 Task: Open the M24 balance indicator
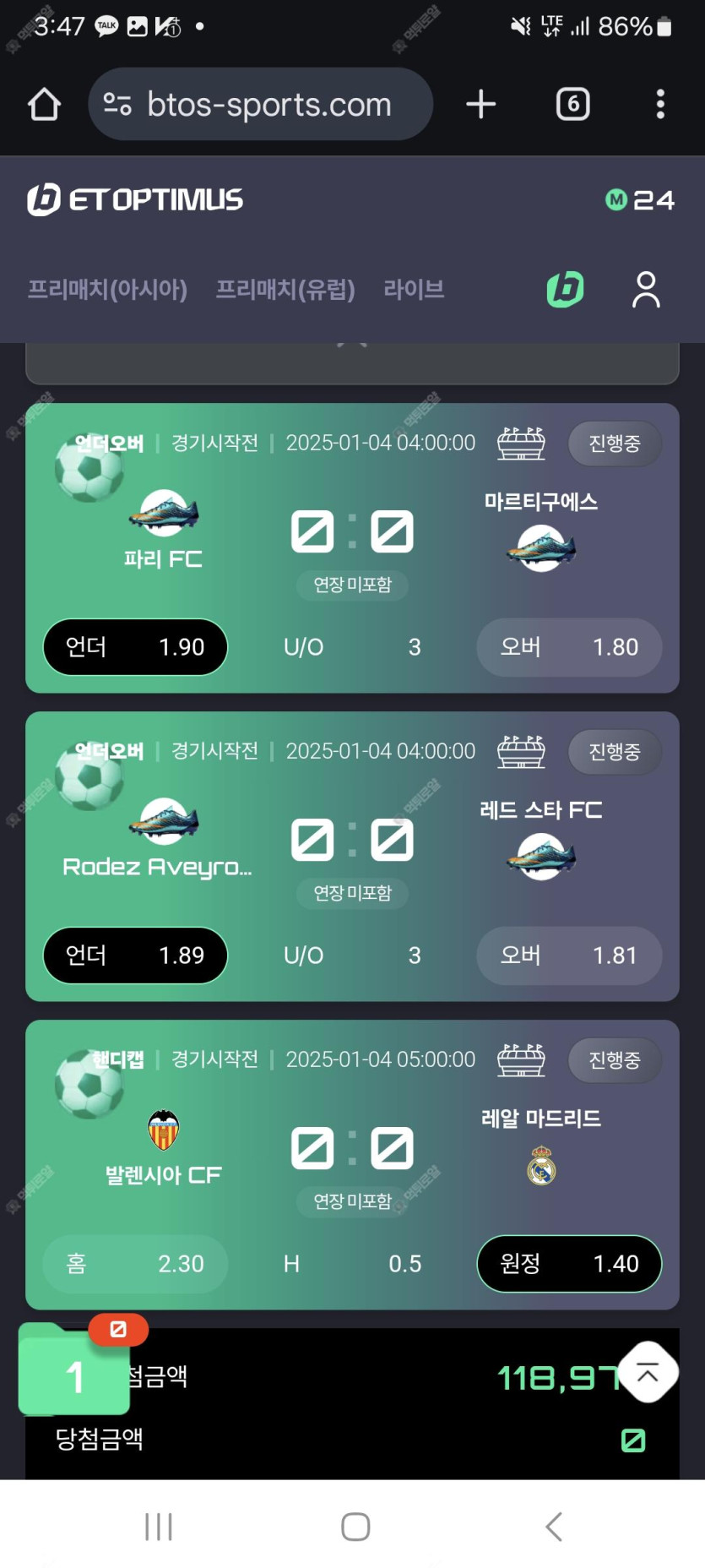[x=640, y=200]
